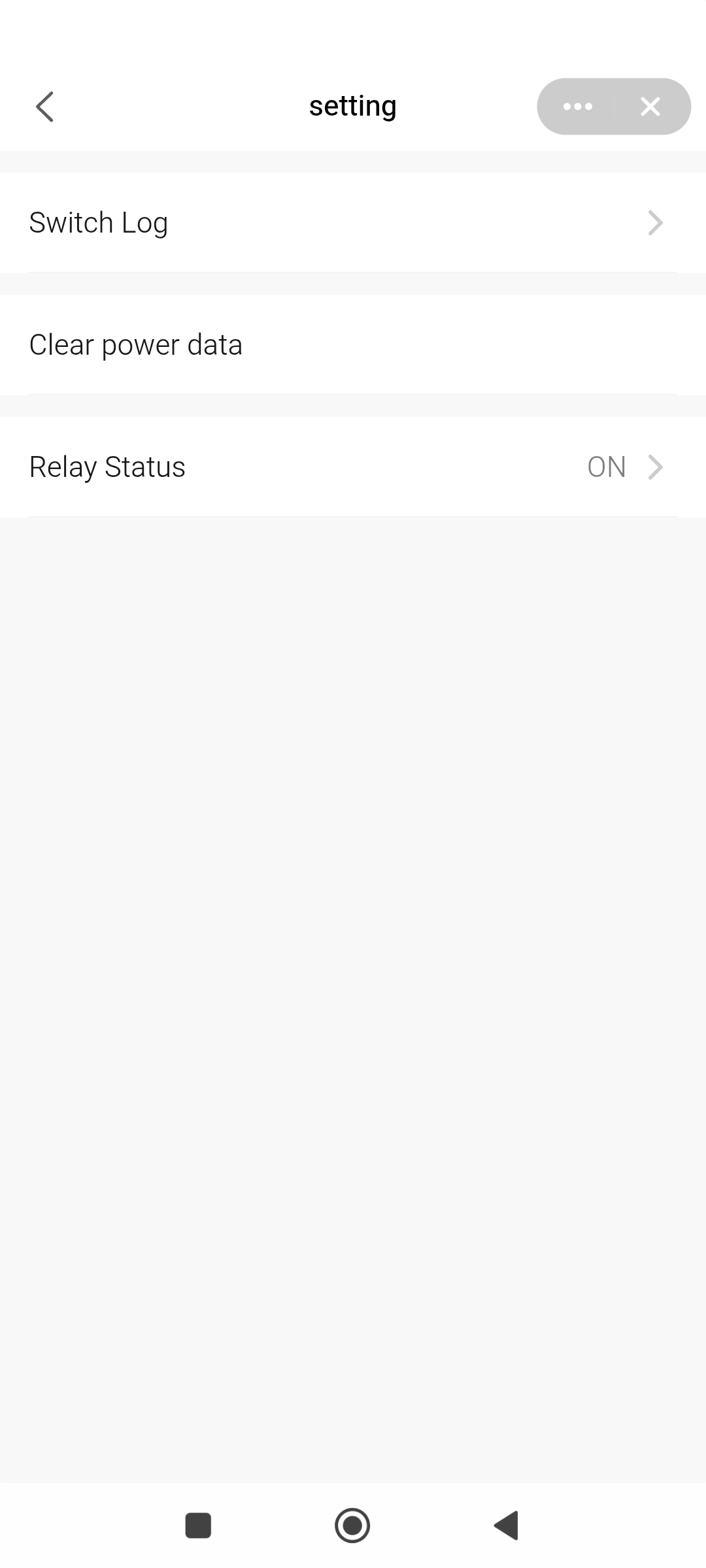Close the mini program
The image size is (706, 1568).
(650, 106)
